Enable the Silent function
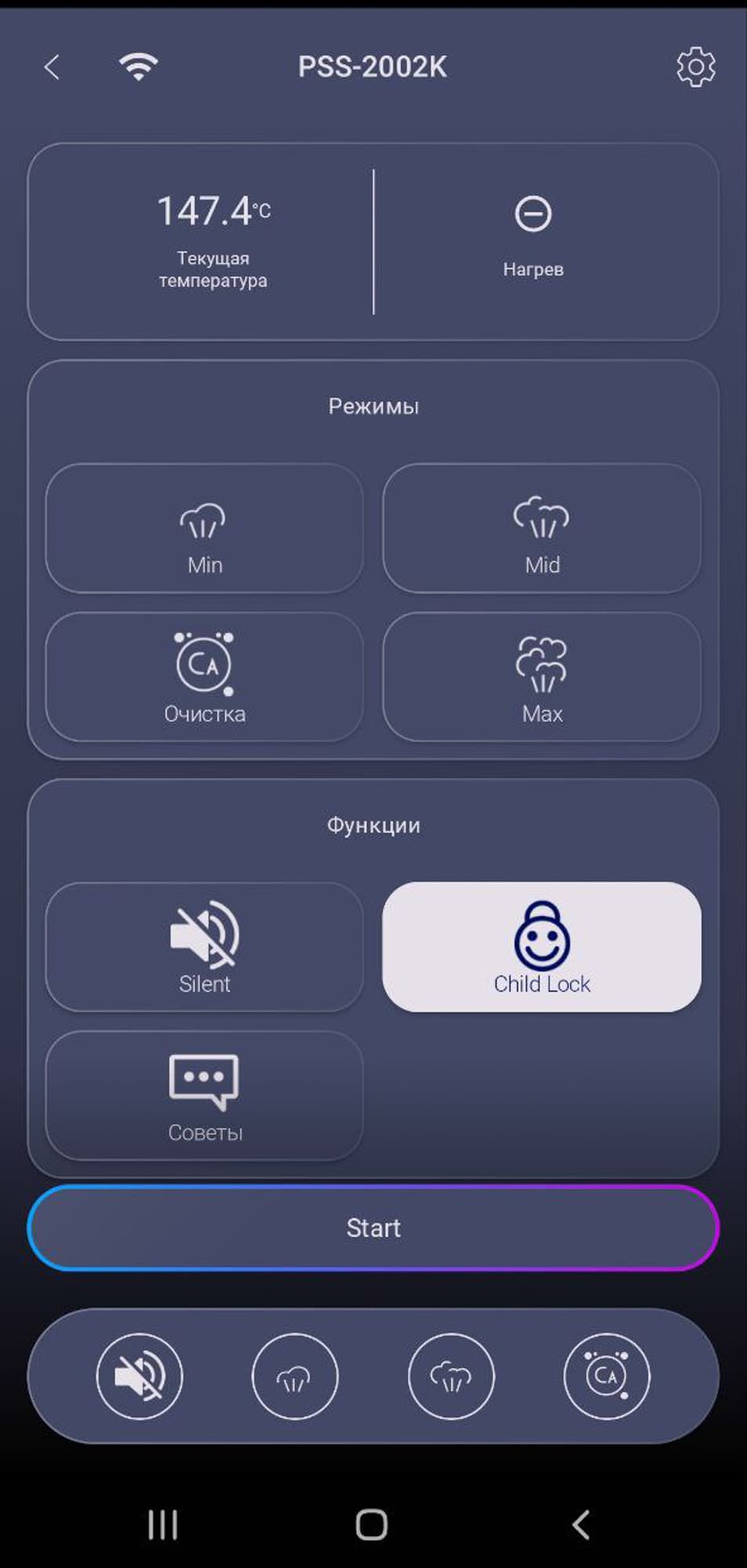The image size is (747, 1568). pos(205,947)
